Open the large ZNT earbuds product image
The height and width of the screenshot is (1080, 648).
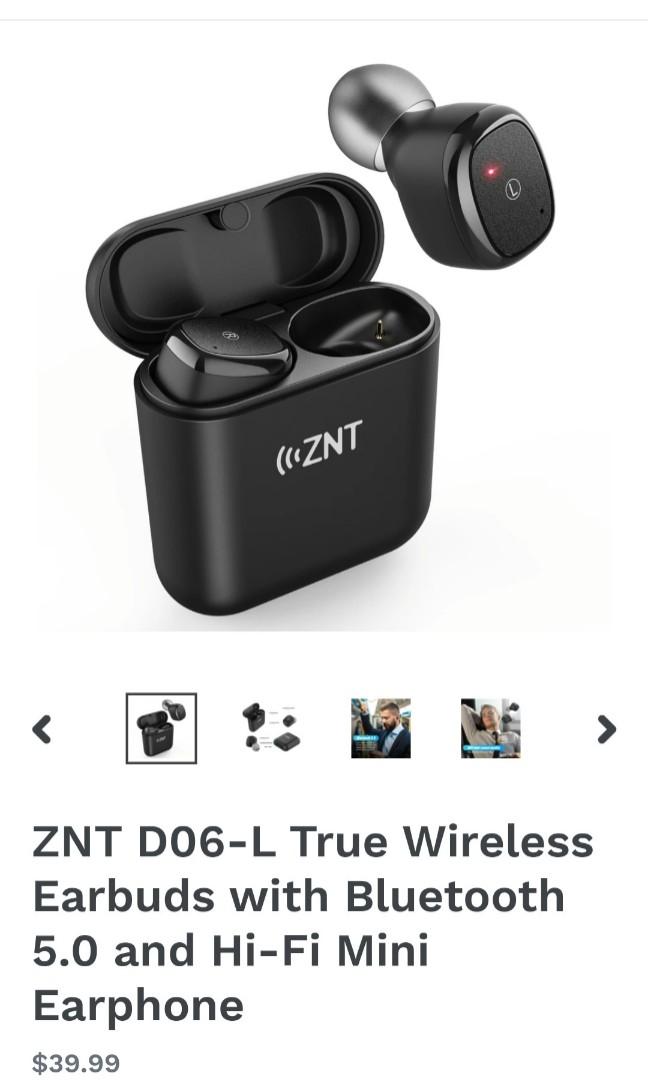click(324, 340)
